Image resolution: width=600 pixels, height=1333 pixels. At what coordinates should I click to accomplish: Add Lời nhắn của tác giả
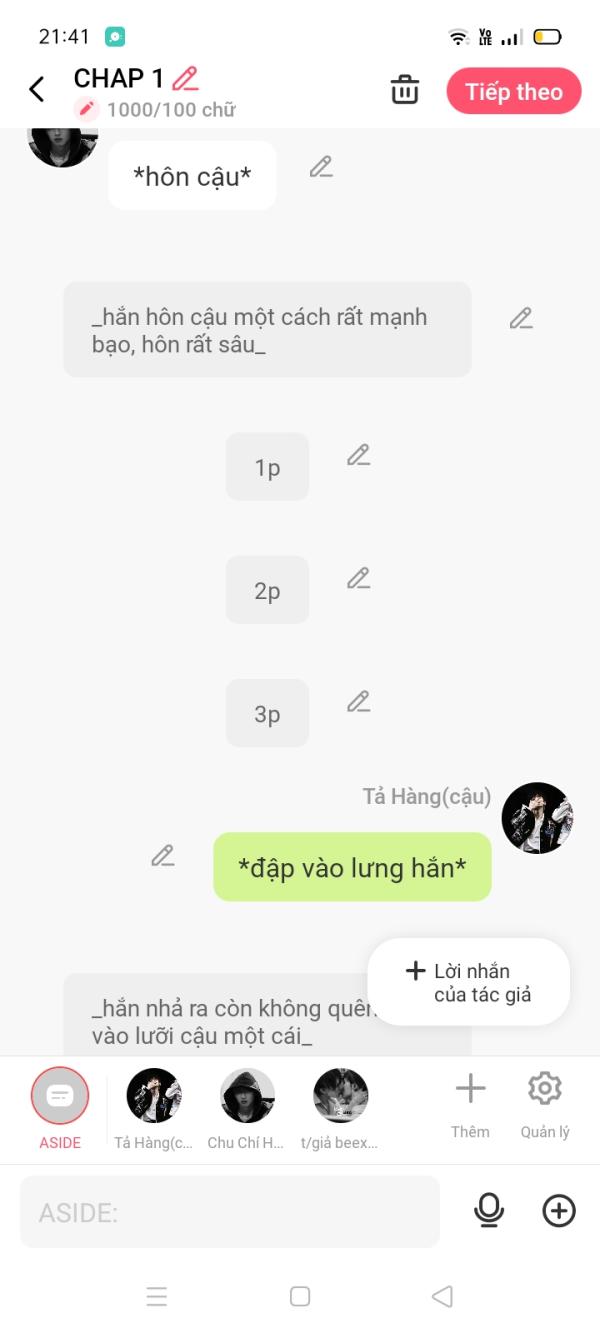coord(469,982)
